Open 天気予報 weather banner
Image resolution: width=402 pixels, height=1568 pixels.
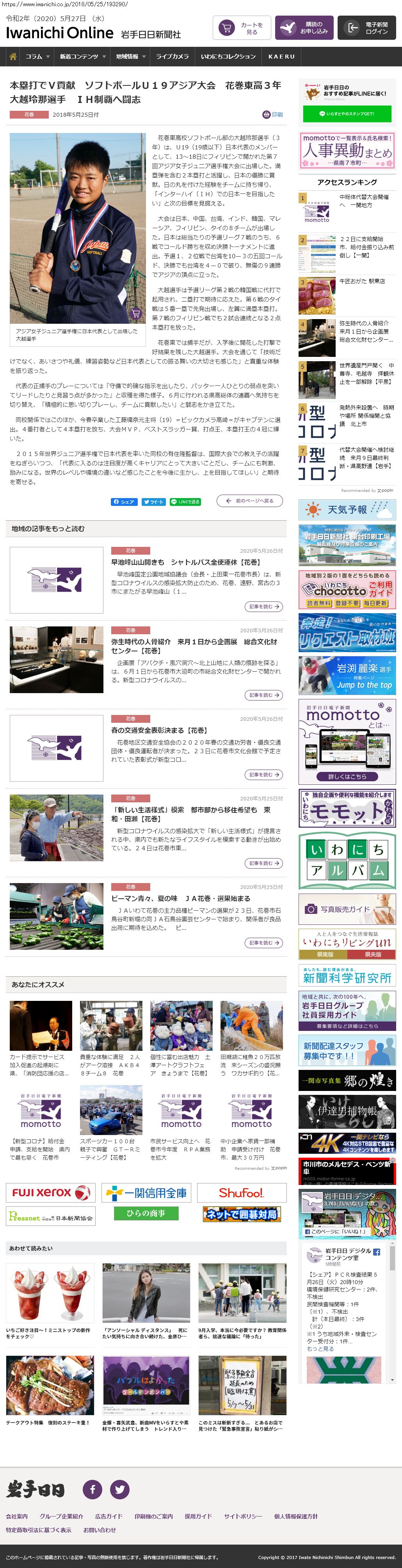point(347,509)
